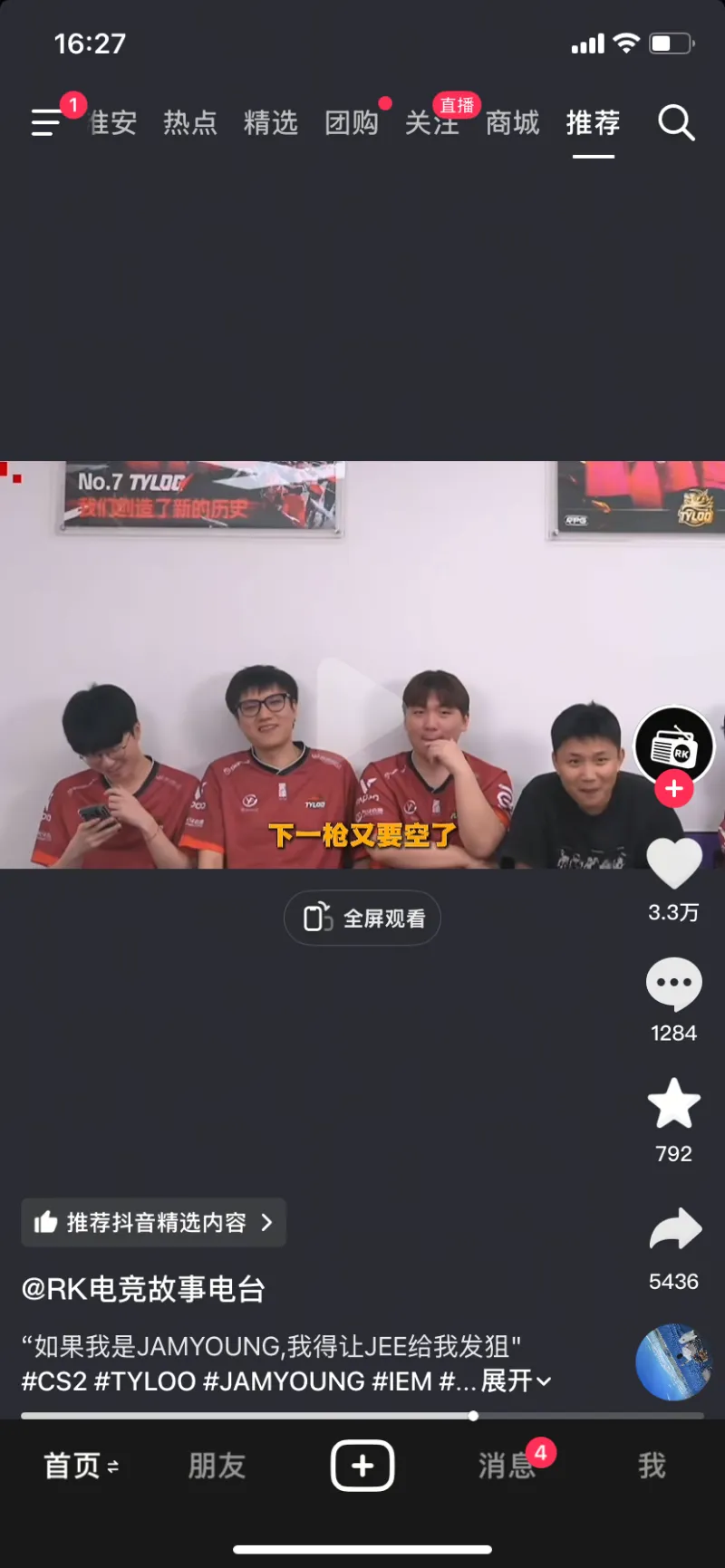Open 推荐抖音精选内容 banner
725x1568 pixels.
[x=154, y=1223]
